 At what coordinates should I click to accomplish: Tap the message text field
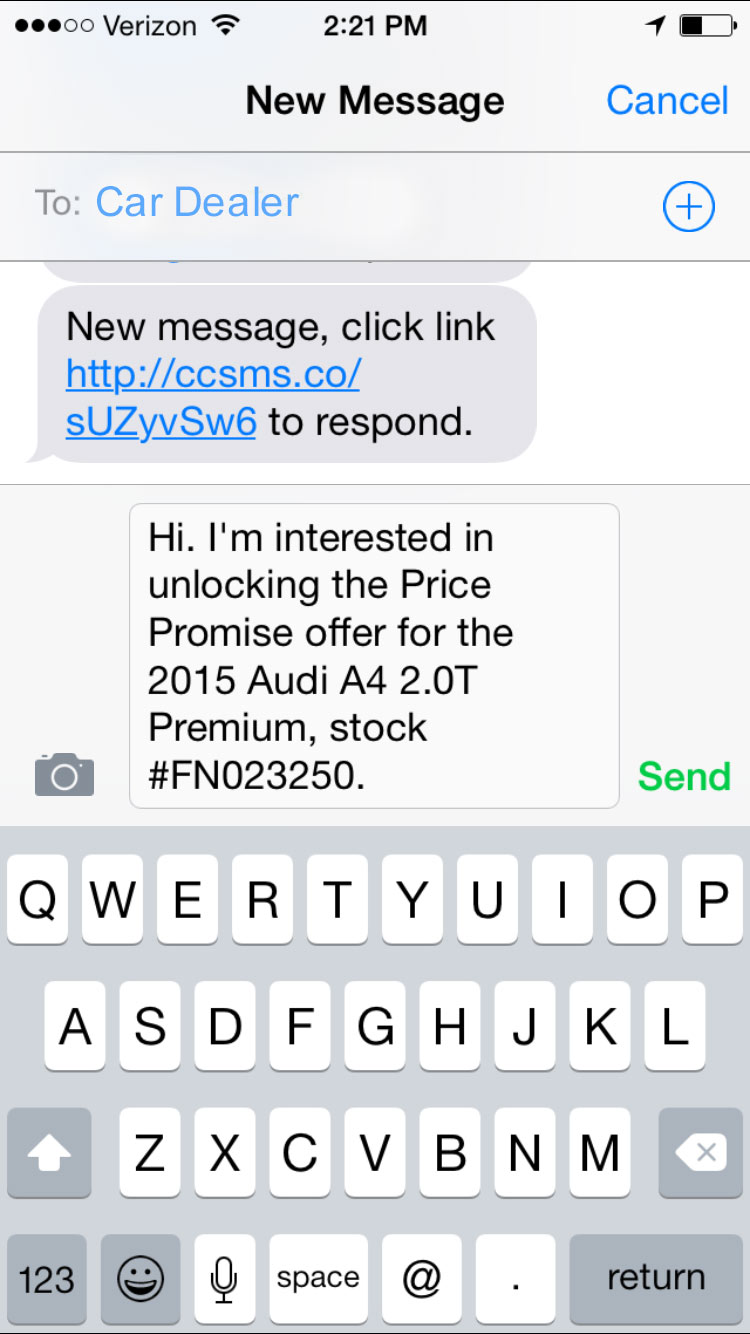[x=374, y=655]
